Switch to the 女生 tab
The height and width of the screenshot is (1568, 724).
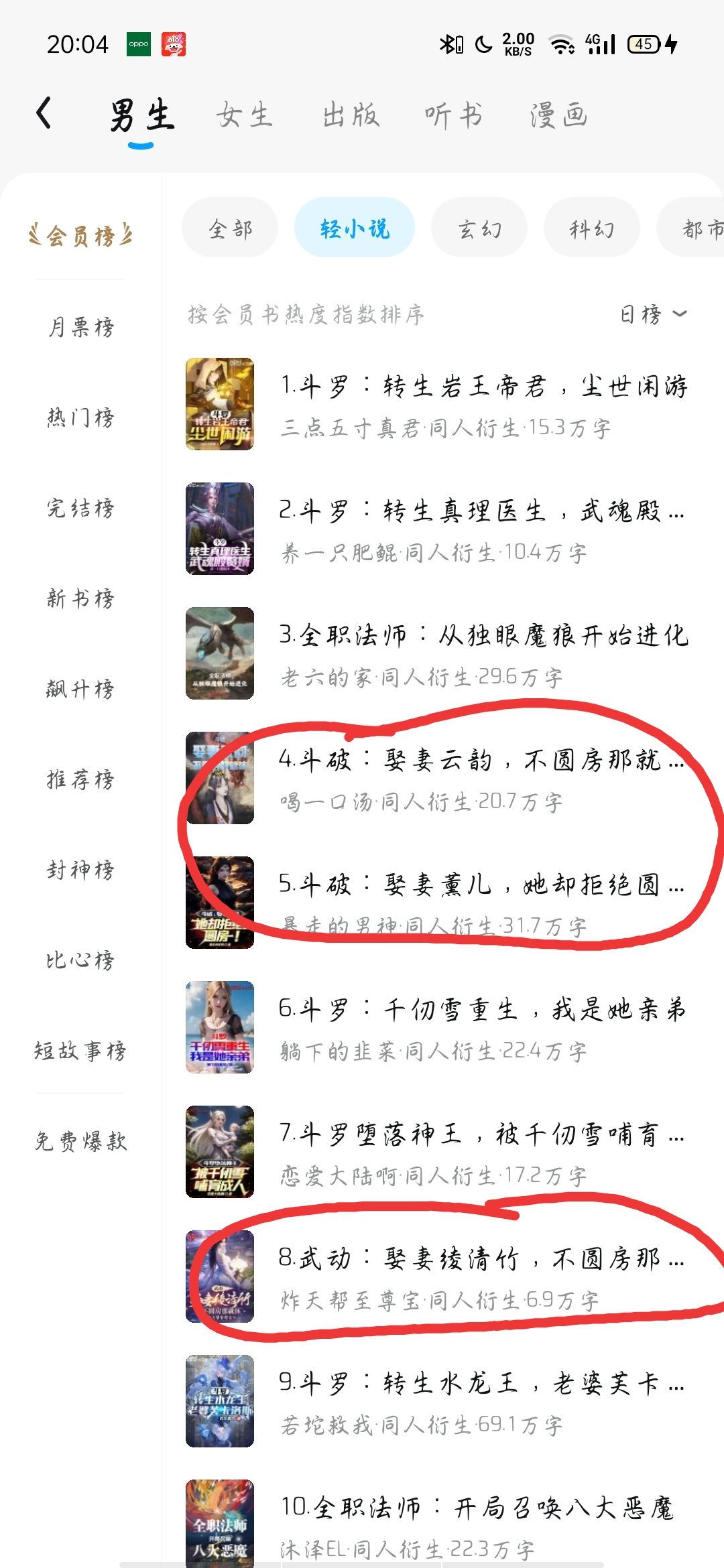point(245,115)
